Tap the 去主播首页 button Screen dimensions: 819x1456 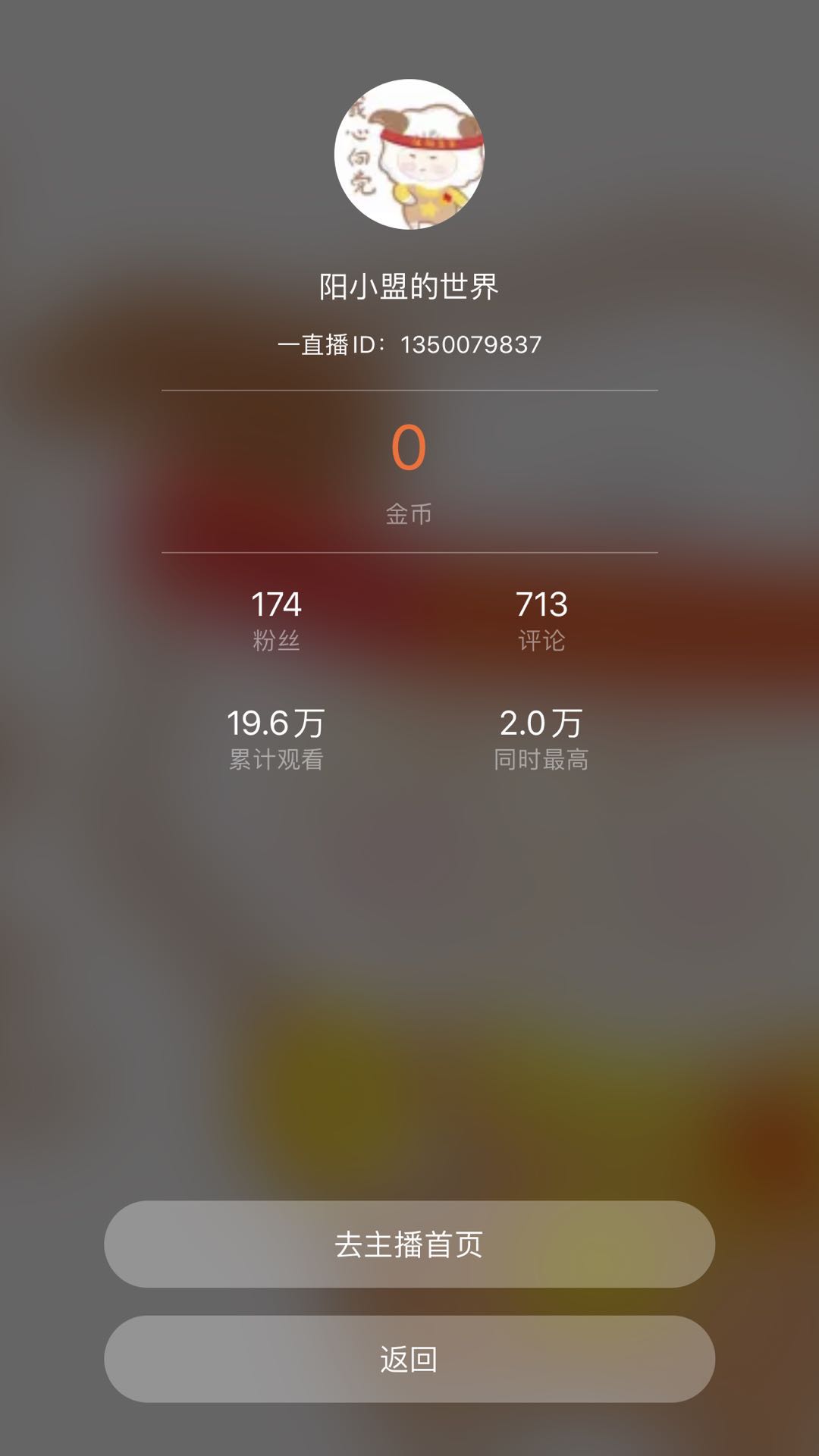(409, 1244)
